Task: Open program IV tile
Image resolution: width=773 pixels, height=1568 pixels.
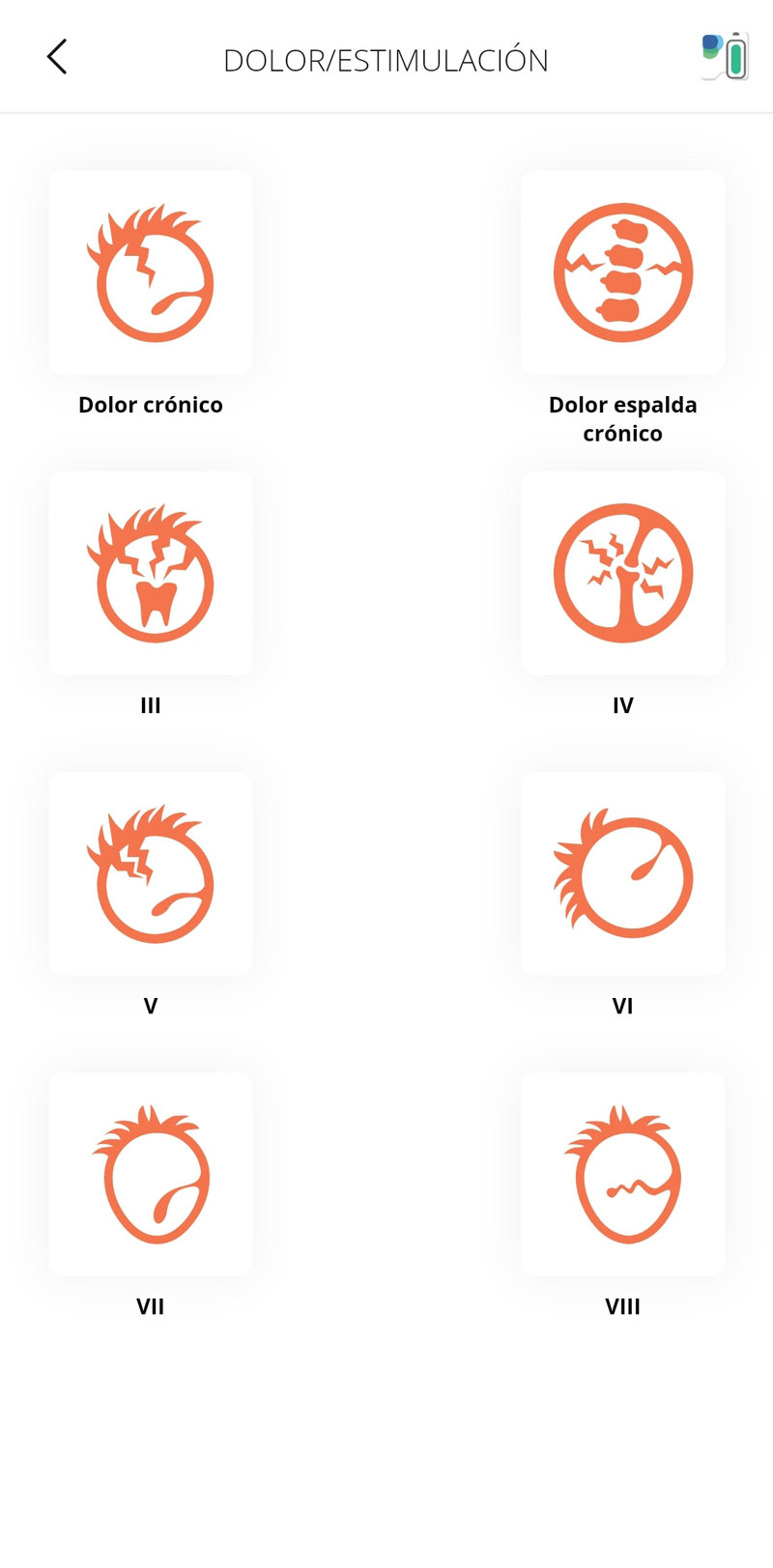Action: (x=622, y=573)
